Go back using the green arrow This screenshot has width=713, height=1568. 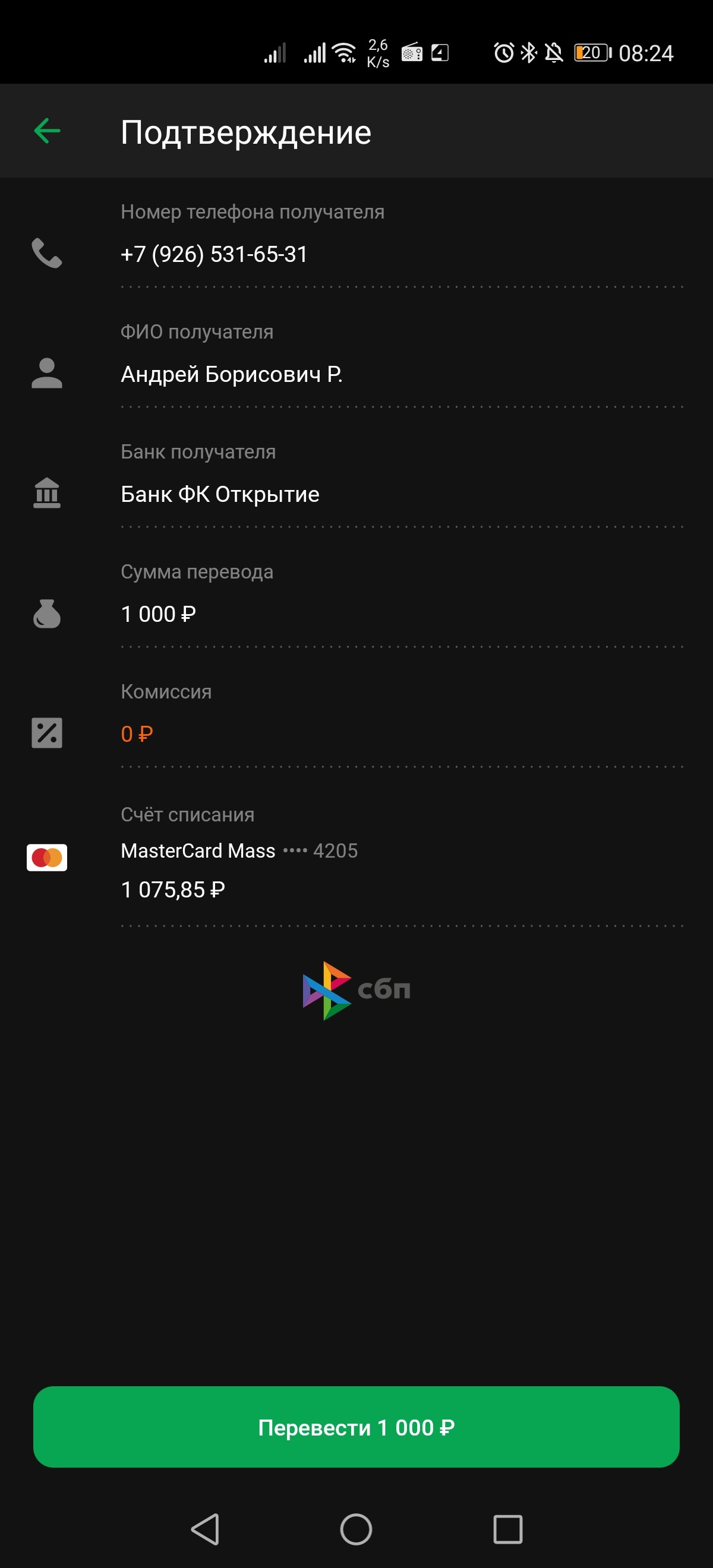tap(47, 131)
